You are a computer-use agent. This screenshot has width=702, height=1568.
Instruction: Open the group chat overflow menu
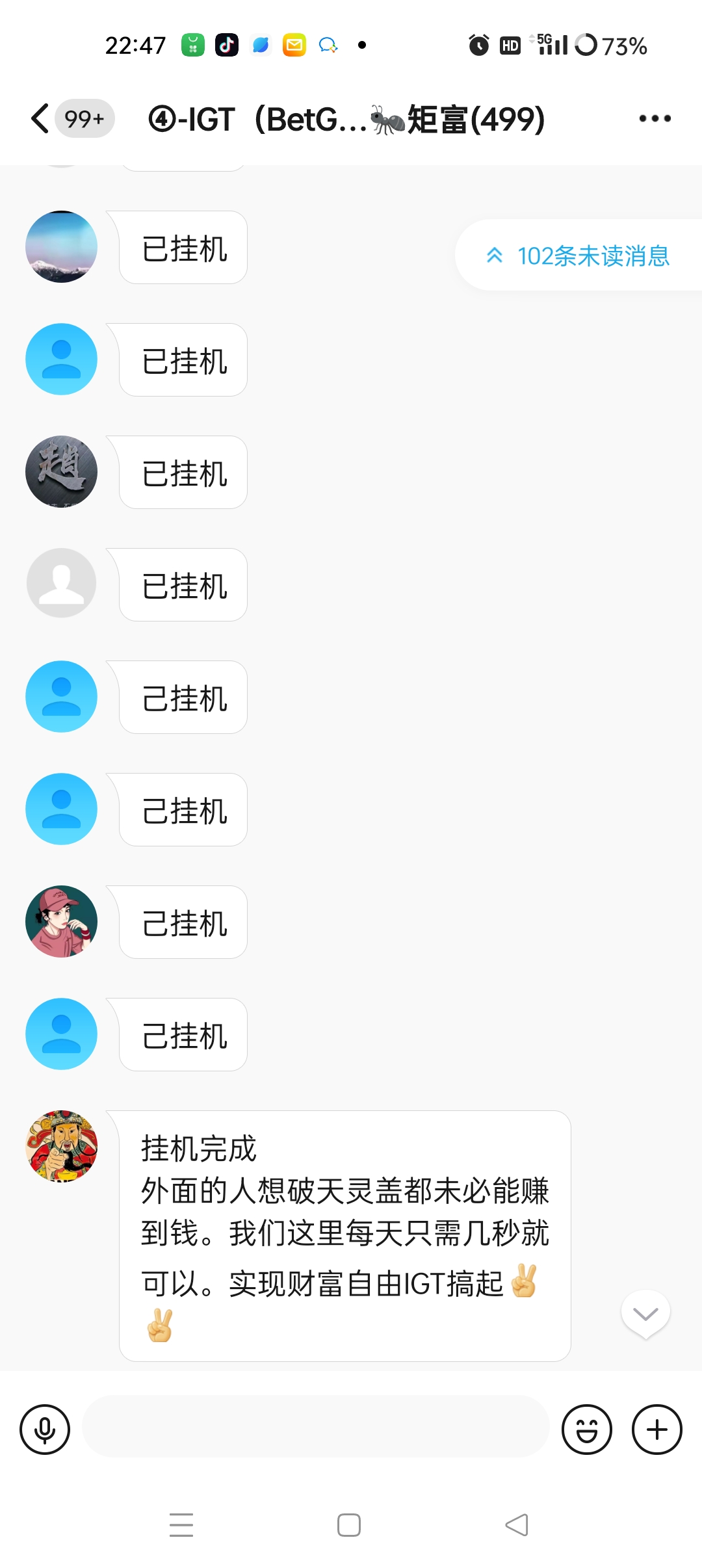click(x=655, y=118)
